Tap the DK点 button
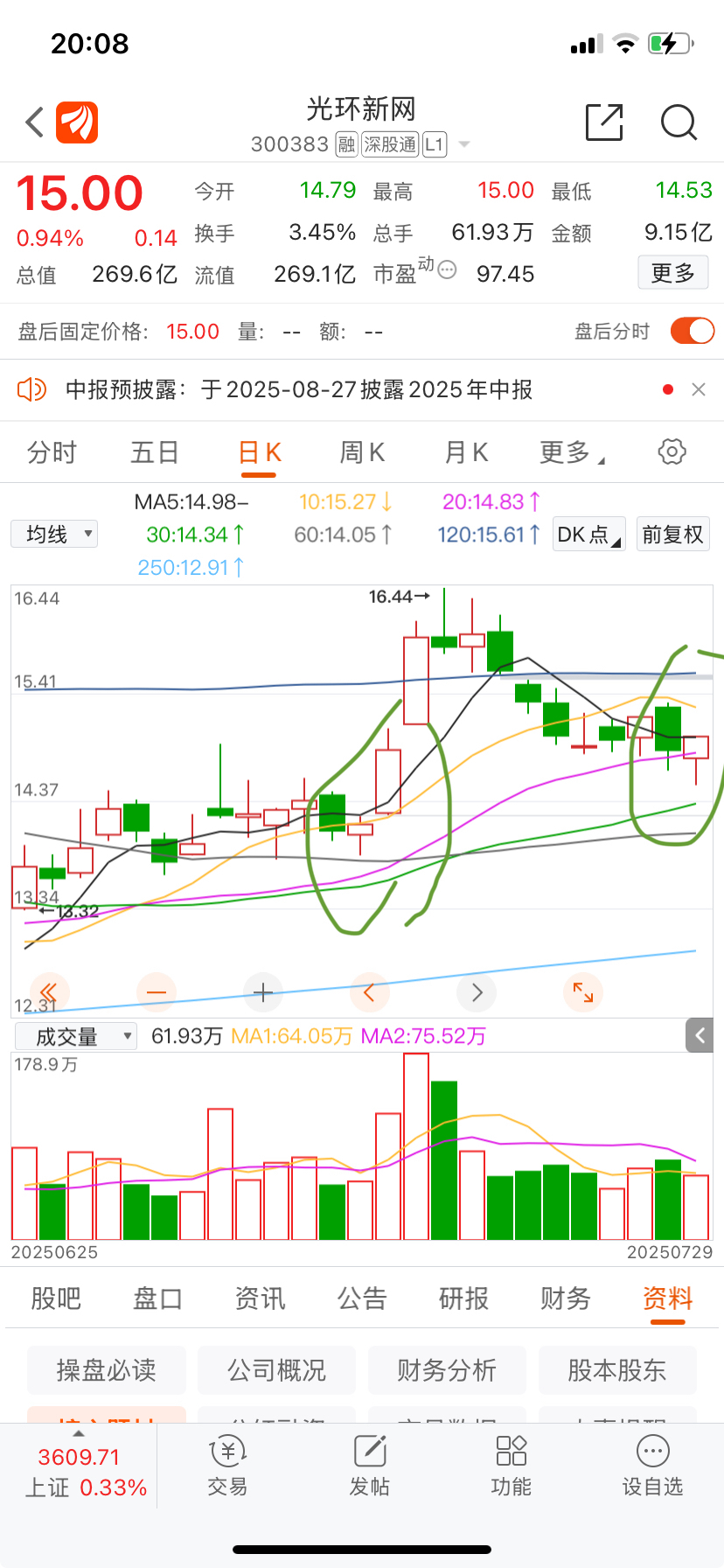Screen dimensions: 724x1568 [589, 534]
